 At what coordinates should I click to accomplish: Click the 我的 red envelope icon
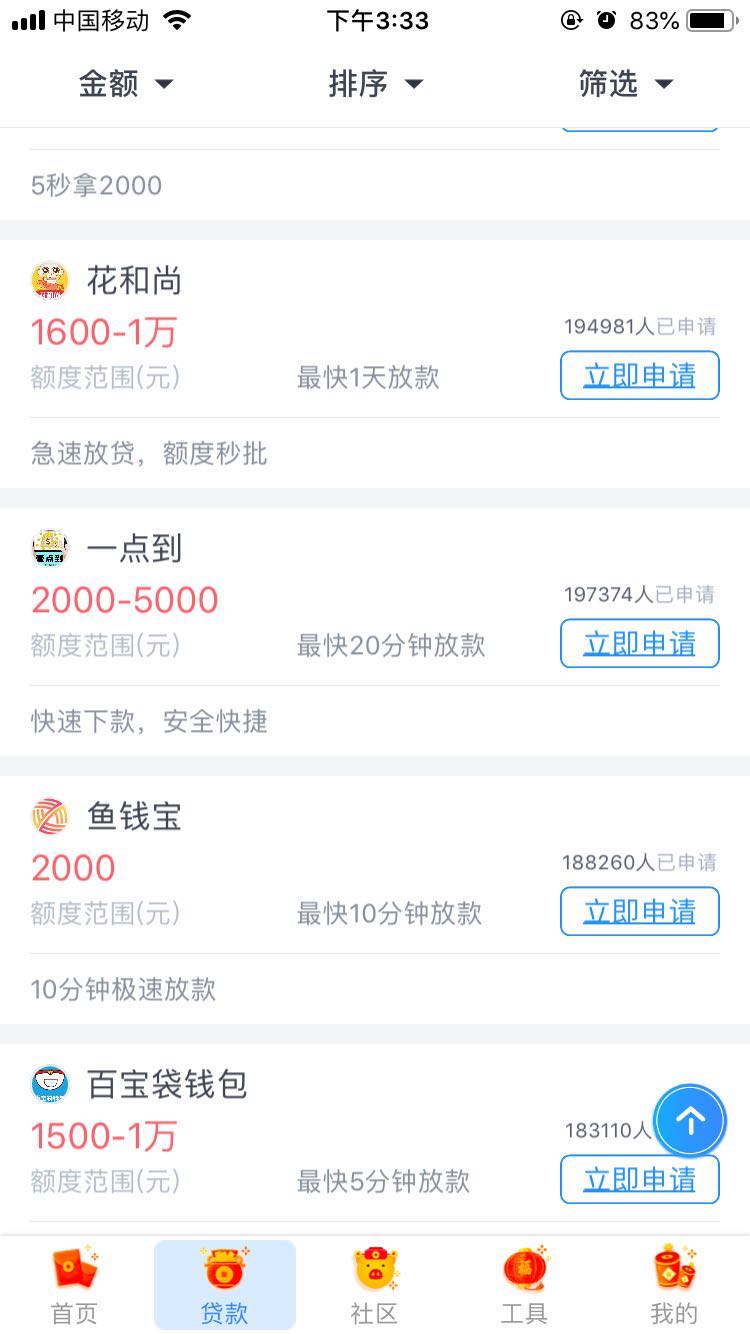[x=674, y=1266]
